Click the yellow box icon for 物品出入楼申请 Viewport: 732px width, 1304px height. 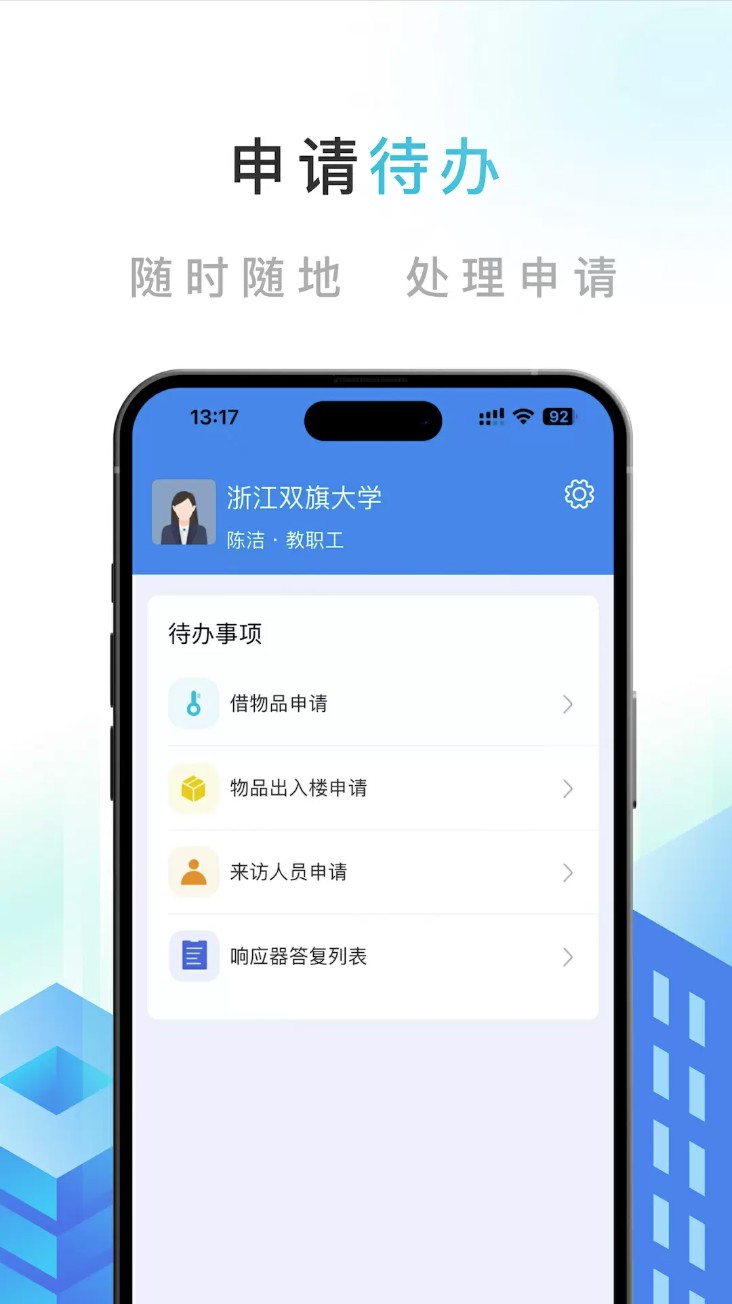pos(193,788)
